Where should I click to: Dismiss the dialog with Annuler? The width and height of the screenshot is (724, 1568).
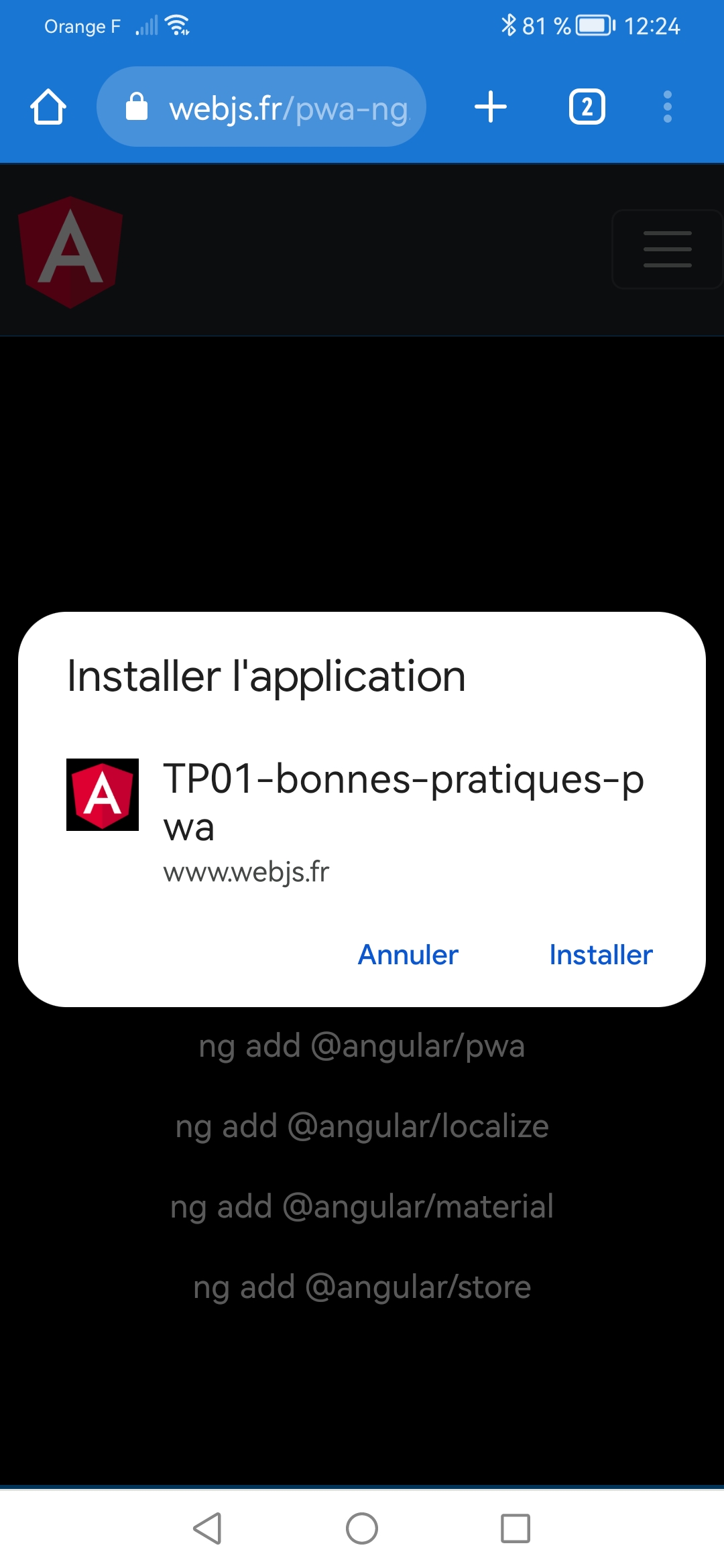tap(408, 955)
